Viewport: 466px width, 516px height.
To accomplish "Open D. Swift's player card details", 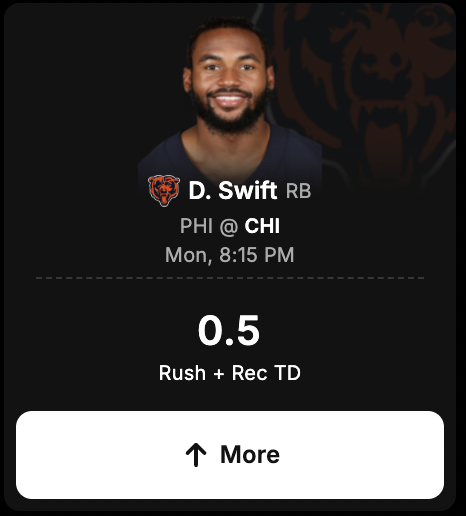I will 233,190.
